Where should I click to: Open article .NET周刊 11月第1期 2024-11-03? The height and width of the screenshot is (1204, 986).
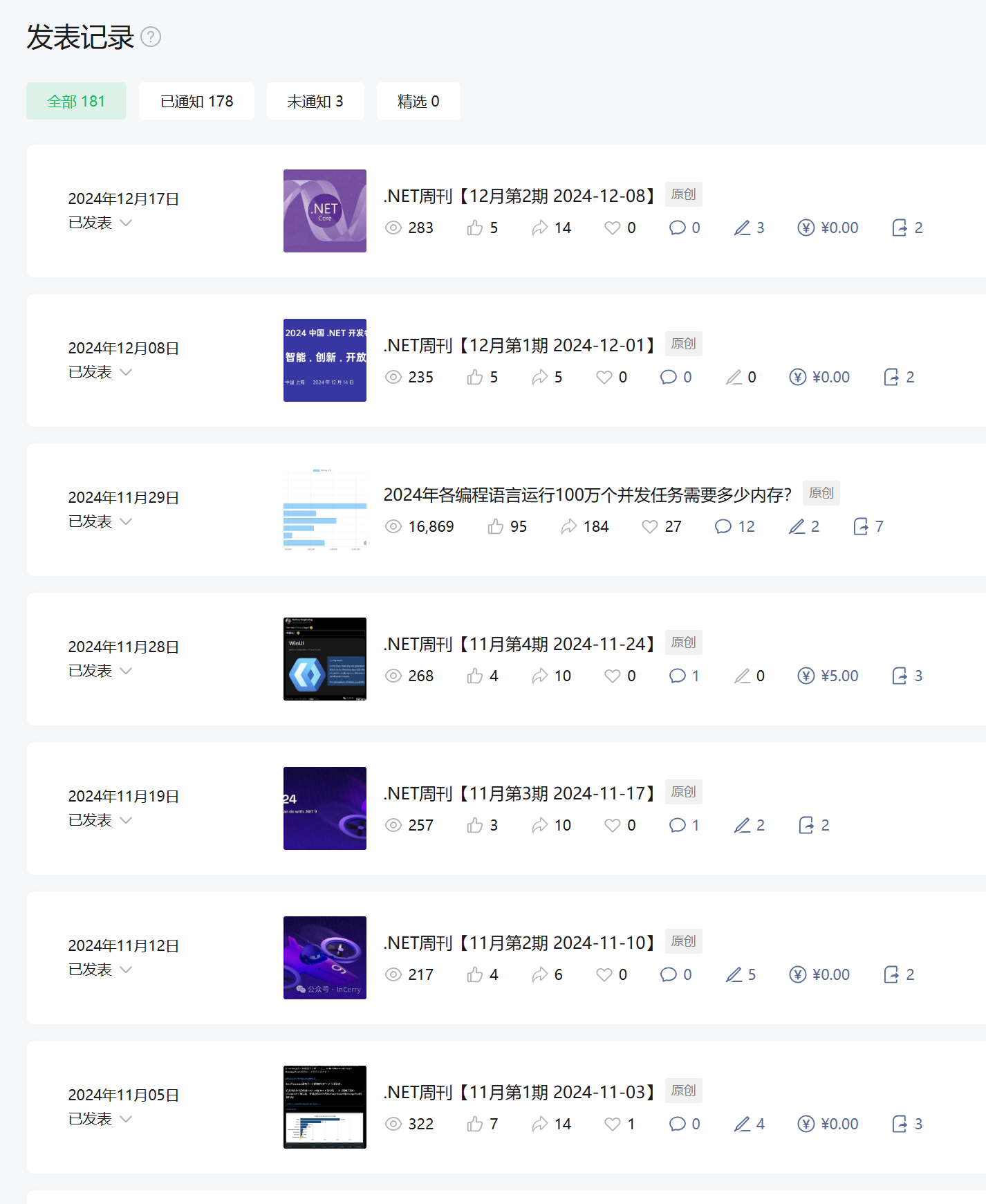[x=519, y=1093]
